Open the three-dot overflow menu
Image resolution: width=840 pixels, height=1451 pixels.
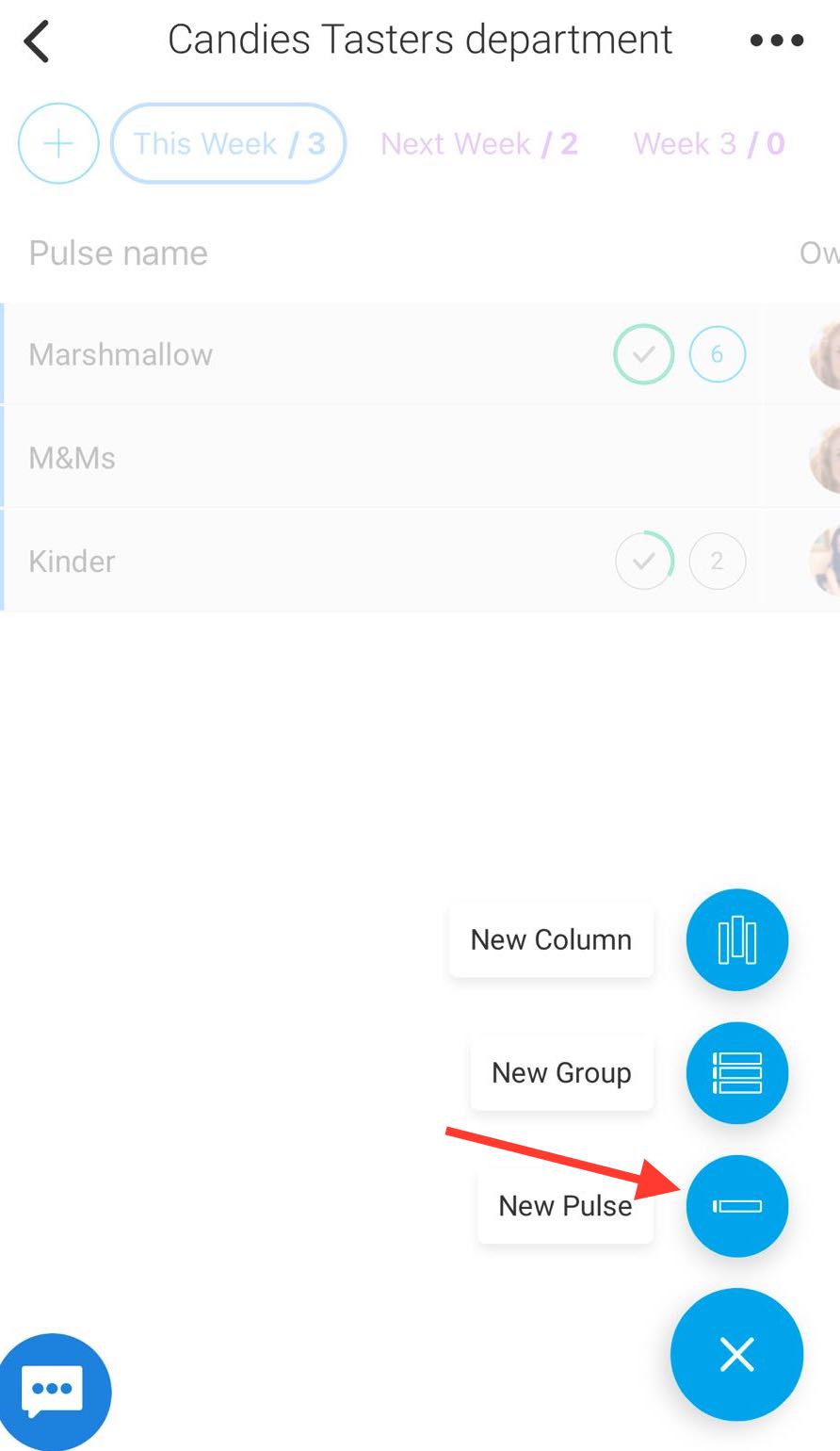point(777,41)
